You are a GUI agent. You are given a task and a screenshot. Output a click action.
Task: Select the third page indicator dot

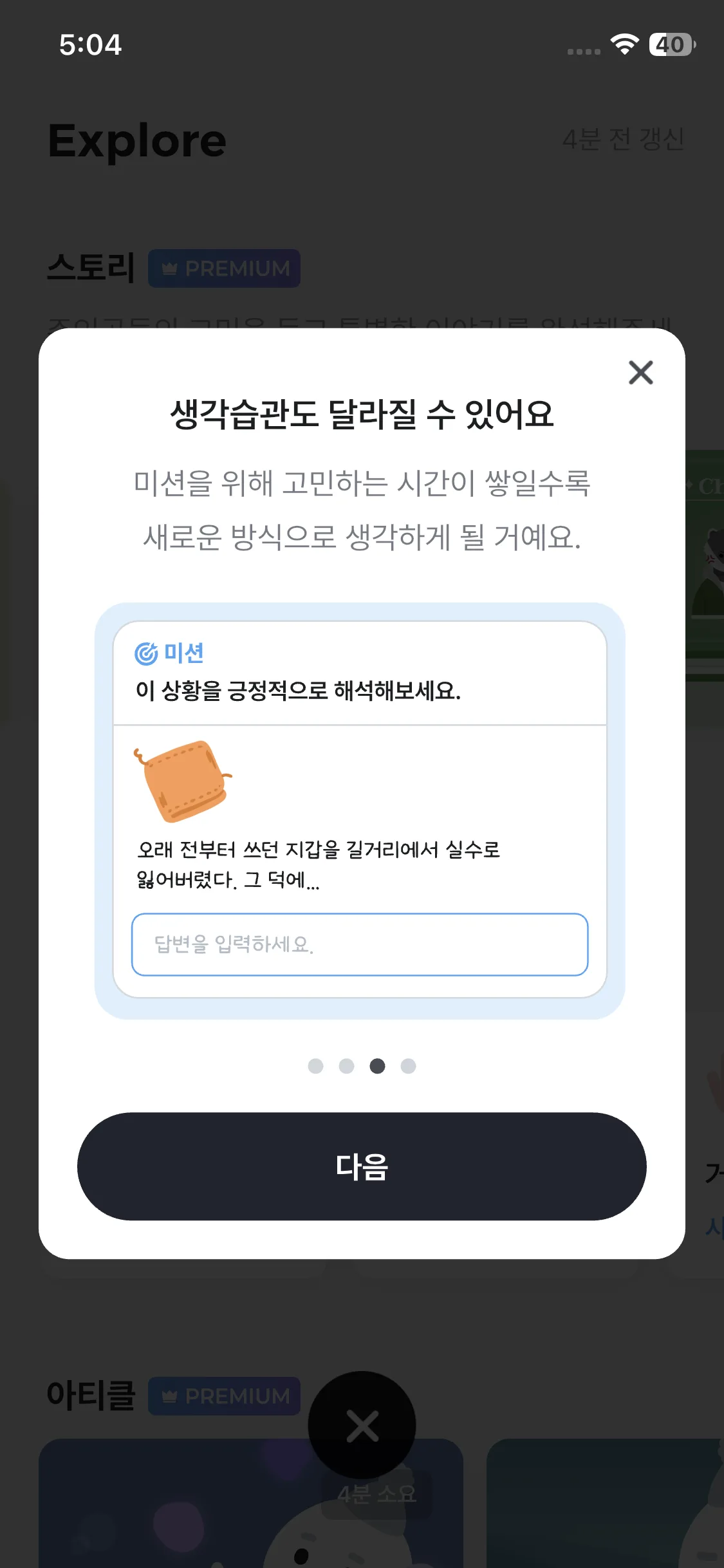pyautogui.click(x=378, y=1066)
